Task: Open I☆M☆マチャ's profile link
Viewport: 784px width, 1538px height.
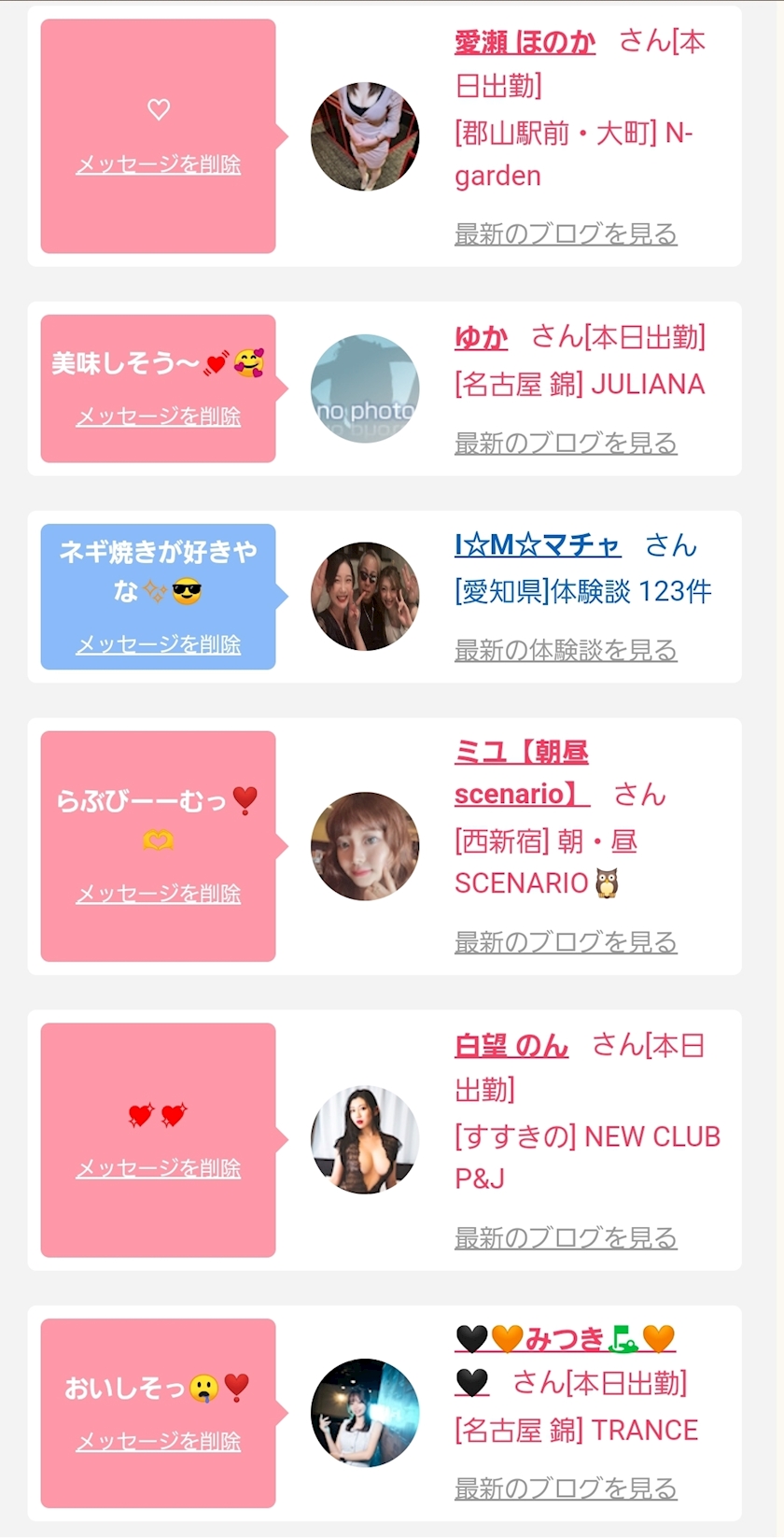Action: pos(537,544)
